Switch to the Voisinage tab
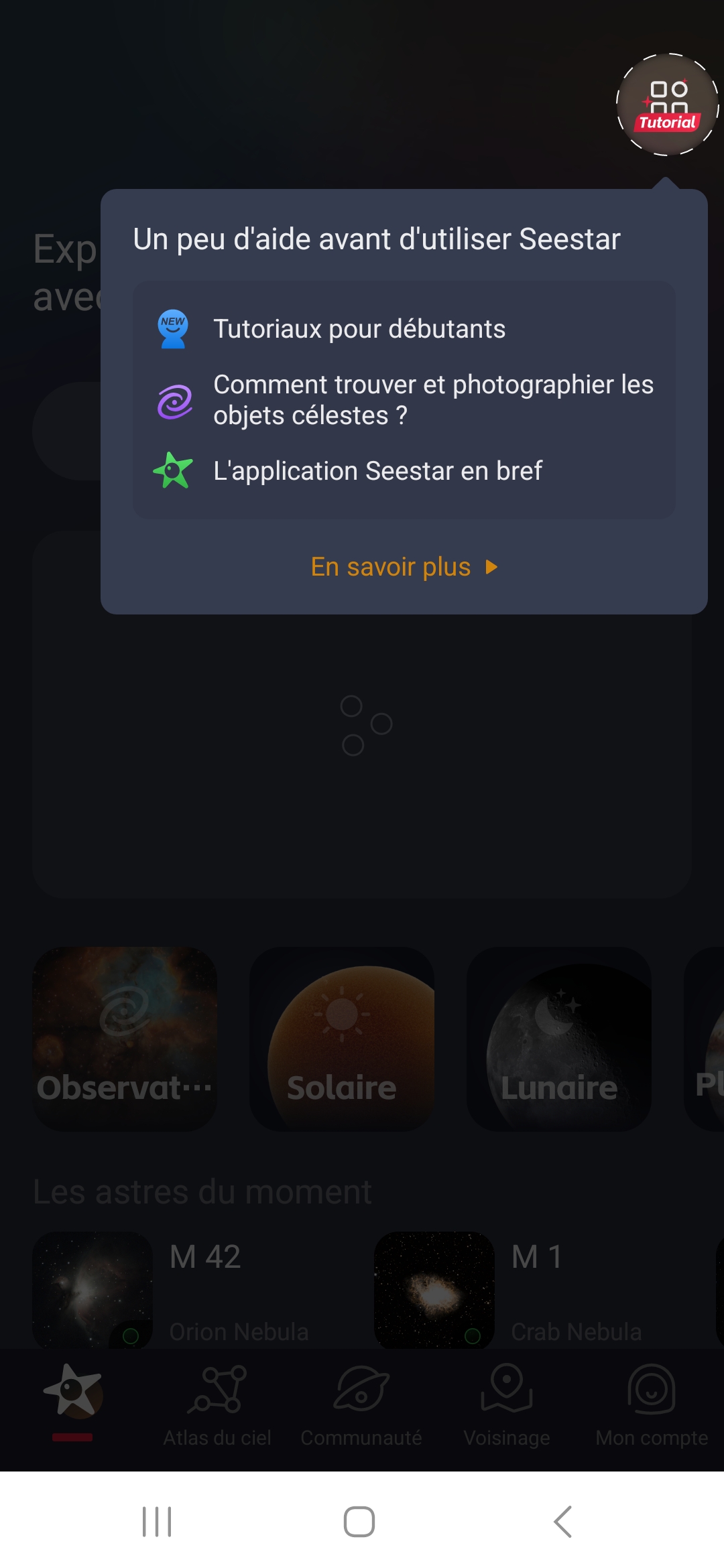Image resolution: width=724 pixels, height=1568 pixels. pos(507,1404)
